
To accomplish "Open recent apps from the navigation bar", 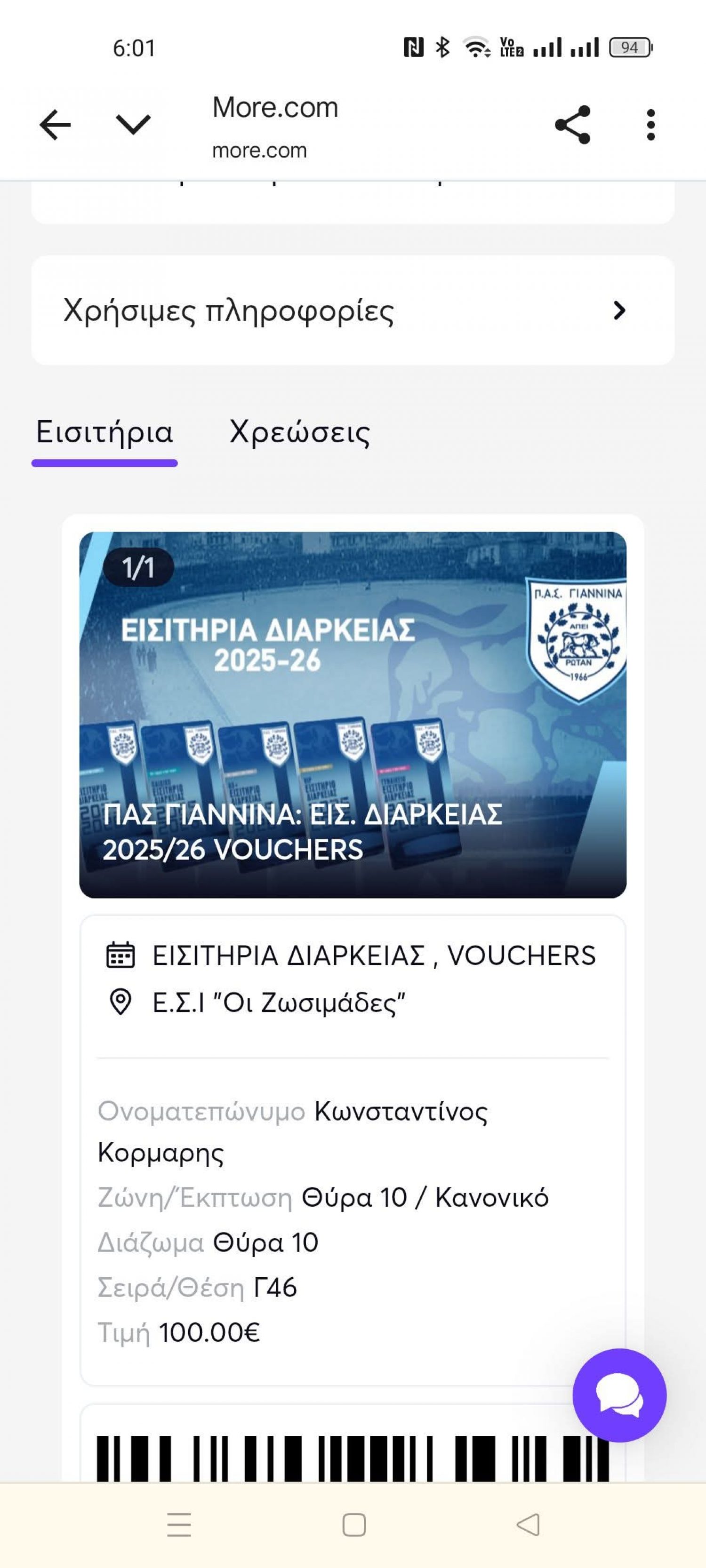I will pos(179,1525).
